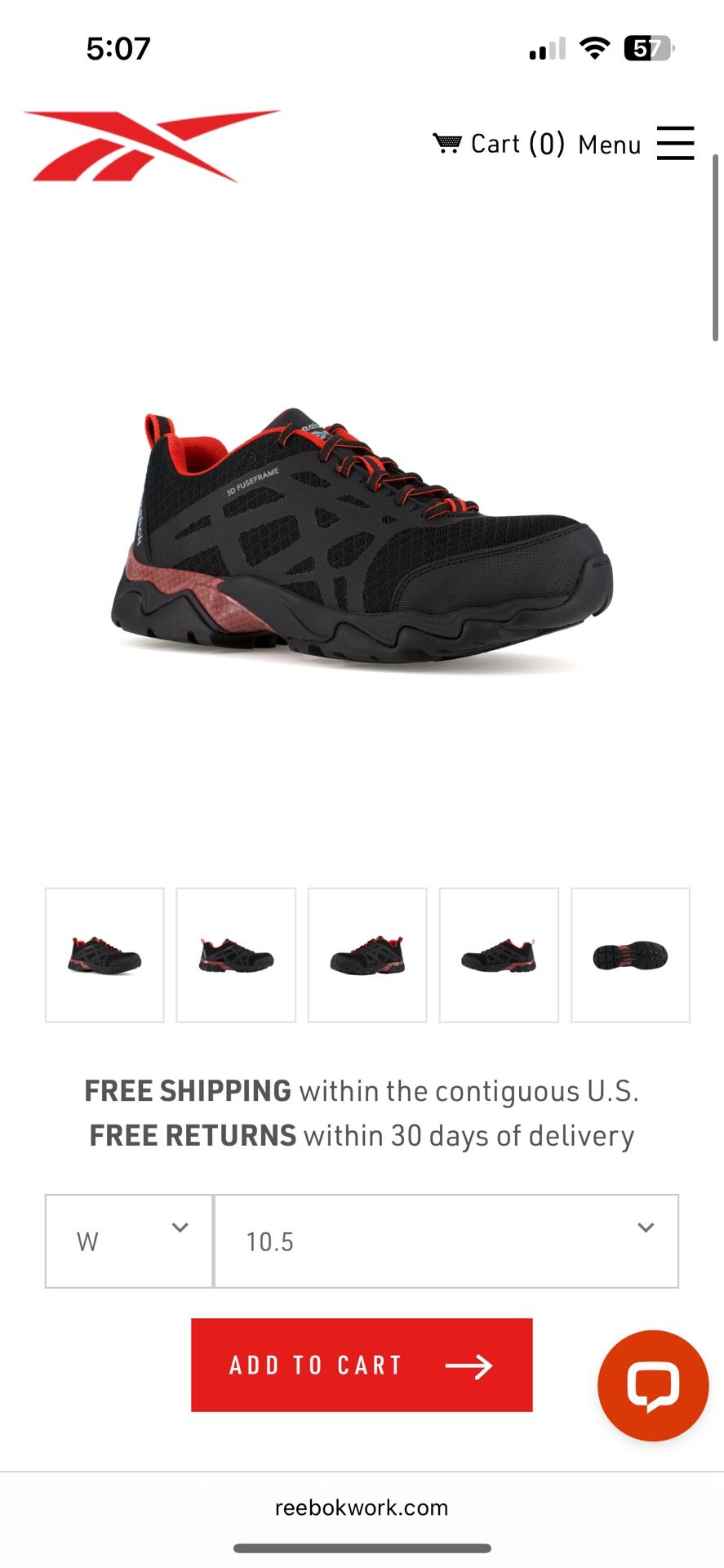Open the size 10.5 dropdown
This screenshot has height=1568, width=724.
[x=445, y=1241]
